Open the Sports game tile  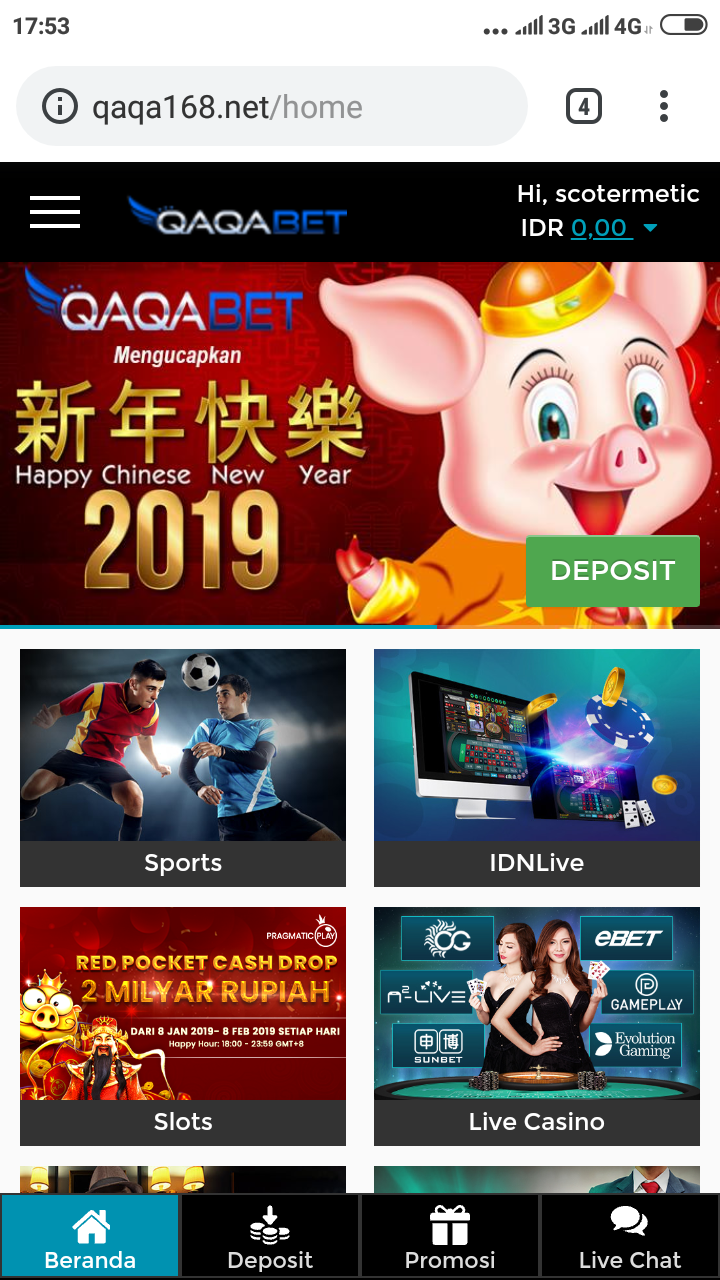pyautogui.click(x=183, y=767)
